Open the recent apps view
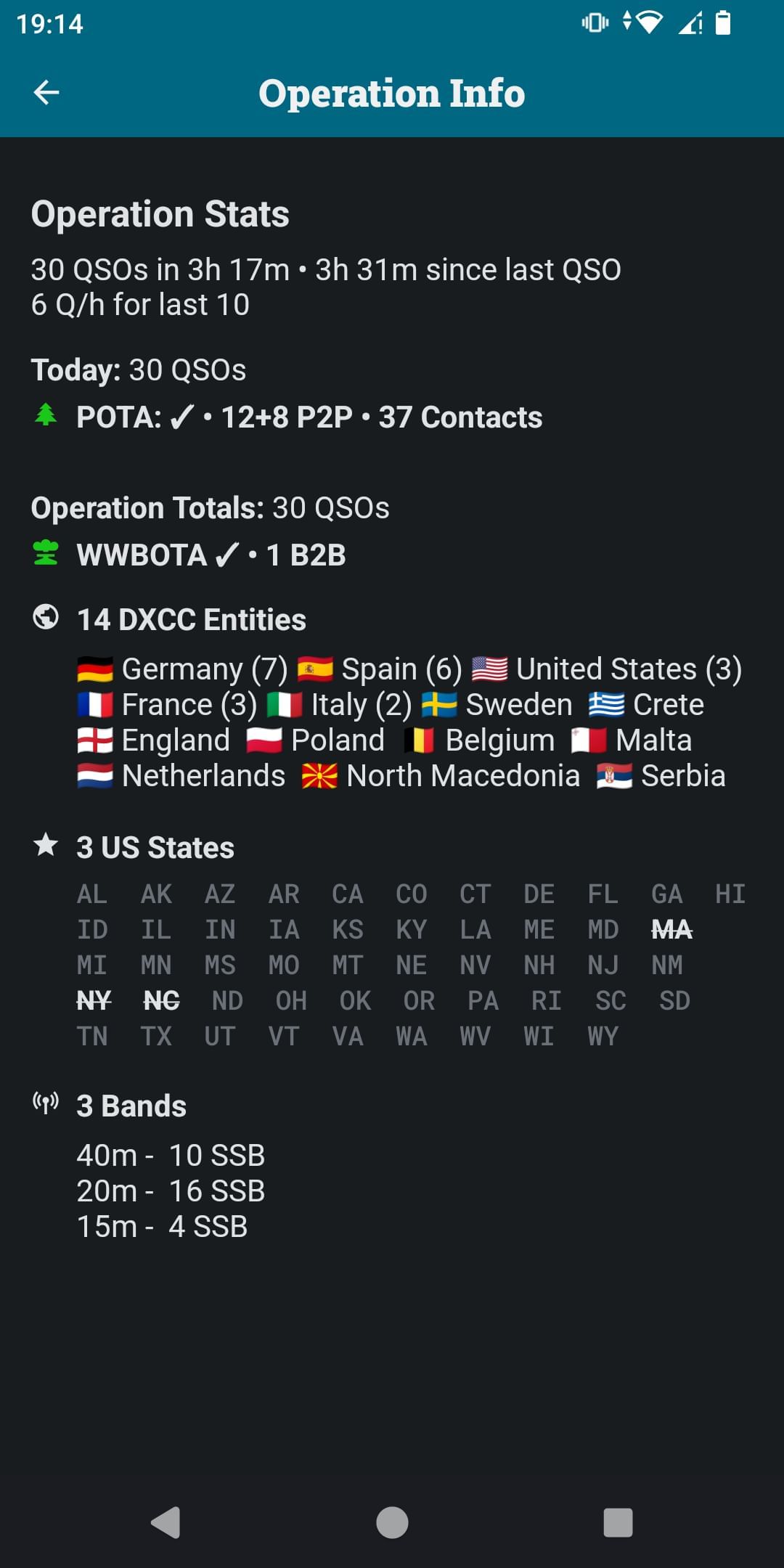The width and height of the screenshot is (784, 1568). point(618,1522)
